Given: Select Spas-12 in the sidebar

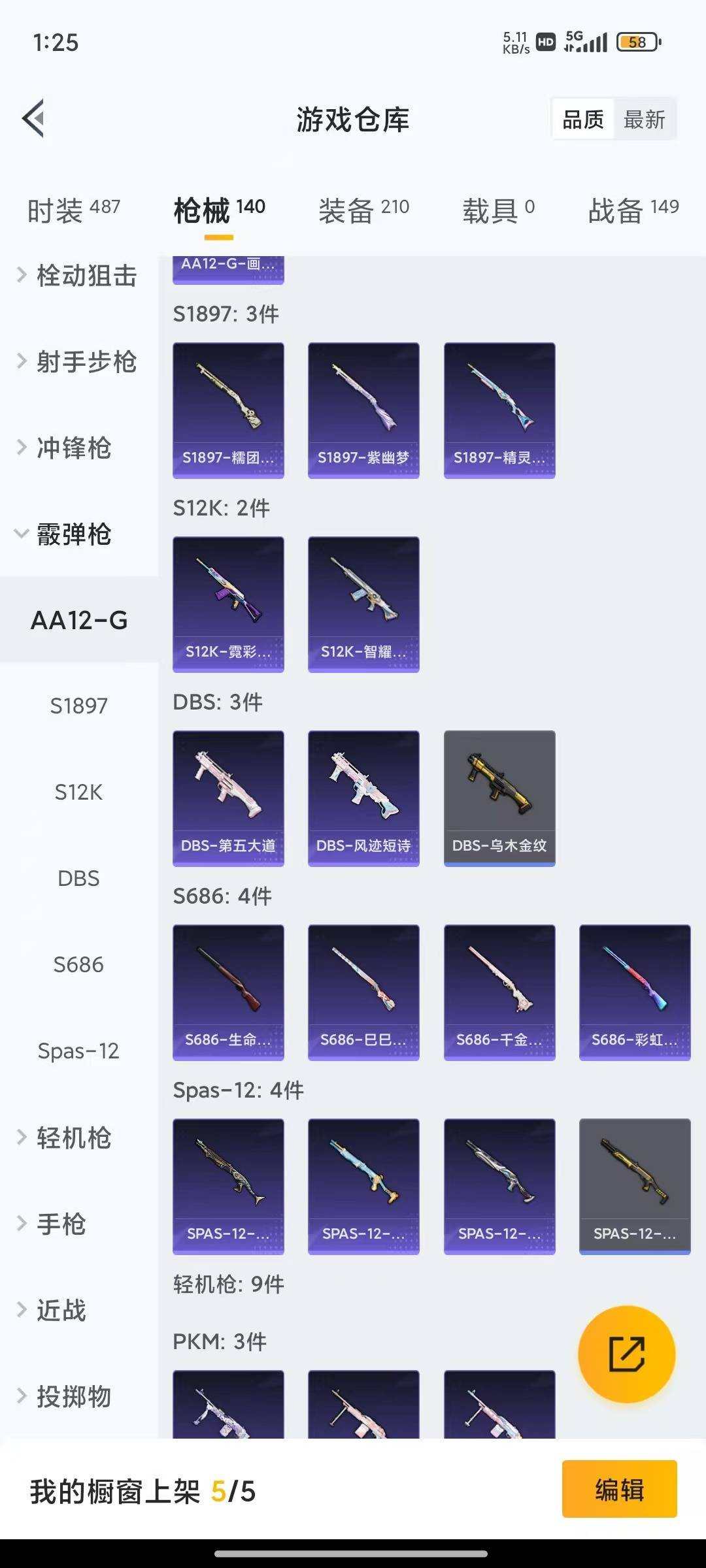Looking at the screenshot, I should click(x=78, y=1051).
